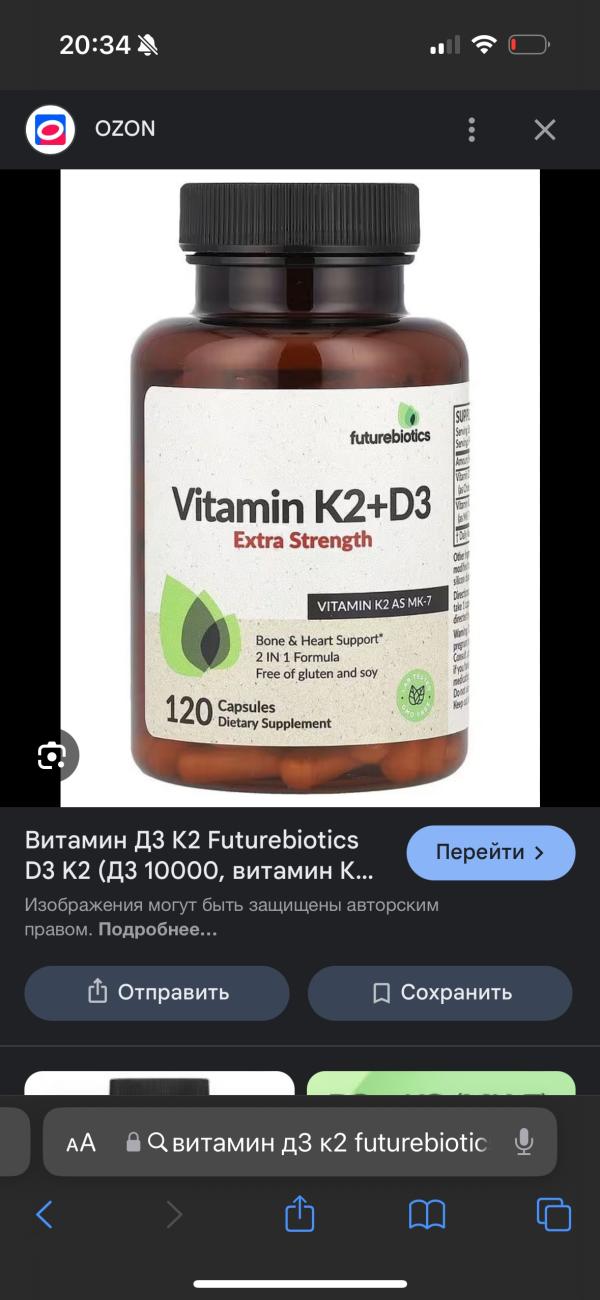Open Safari bookmarks
The width and height of the screenshot is (600, 1300).
click(427, 1215)
